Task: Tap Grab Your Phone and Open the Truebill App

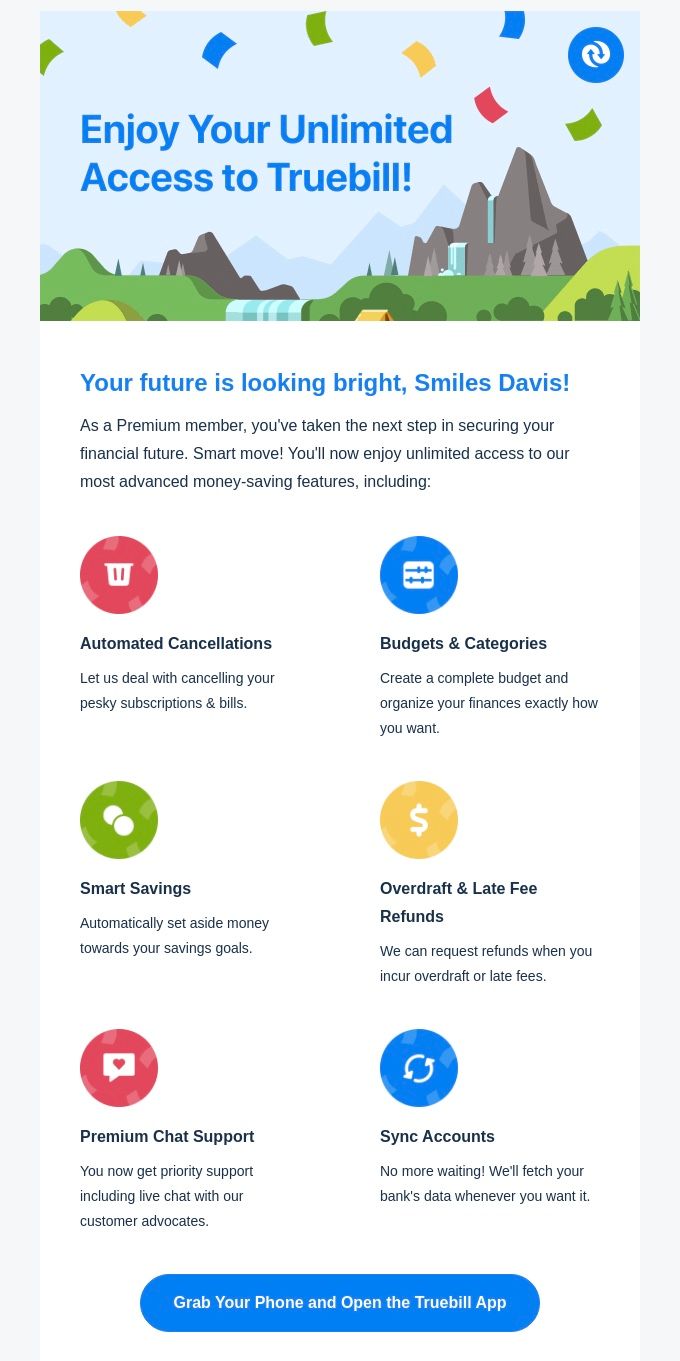Action: point(340,1303)
